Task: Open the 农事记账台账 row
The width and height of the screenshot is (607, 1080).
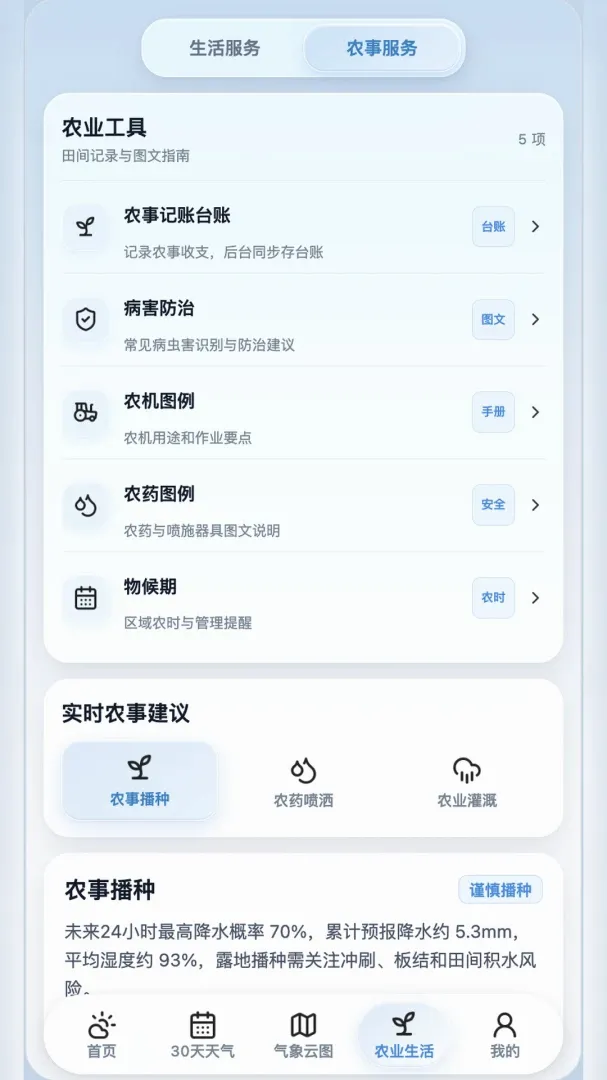Action: pyautogui.click(x=303, y=227)
